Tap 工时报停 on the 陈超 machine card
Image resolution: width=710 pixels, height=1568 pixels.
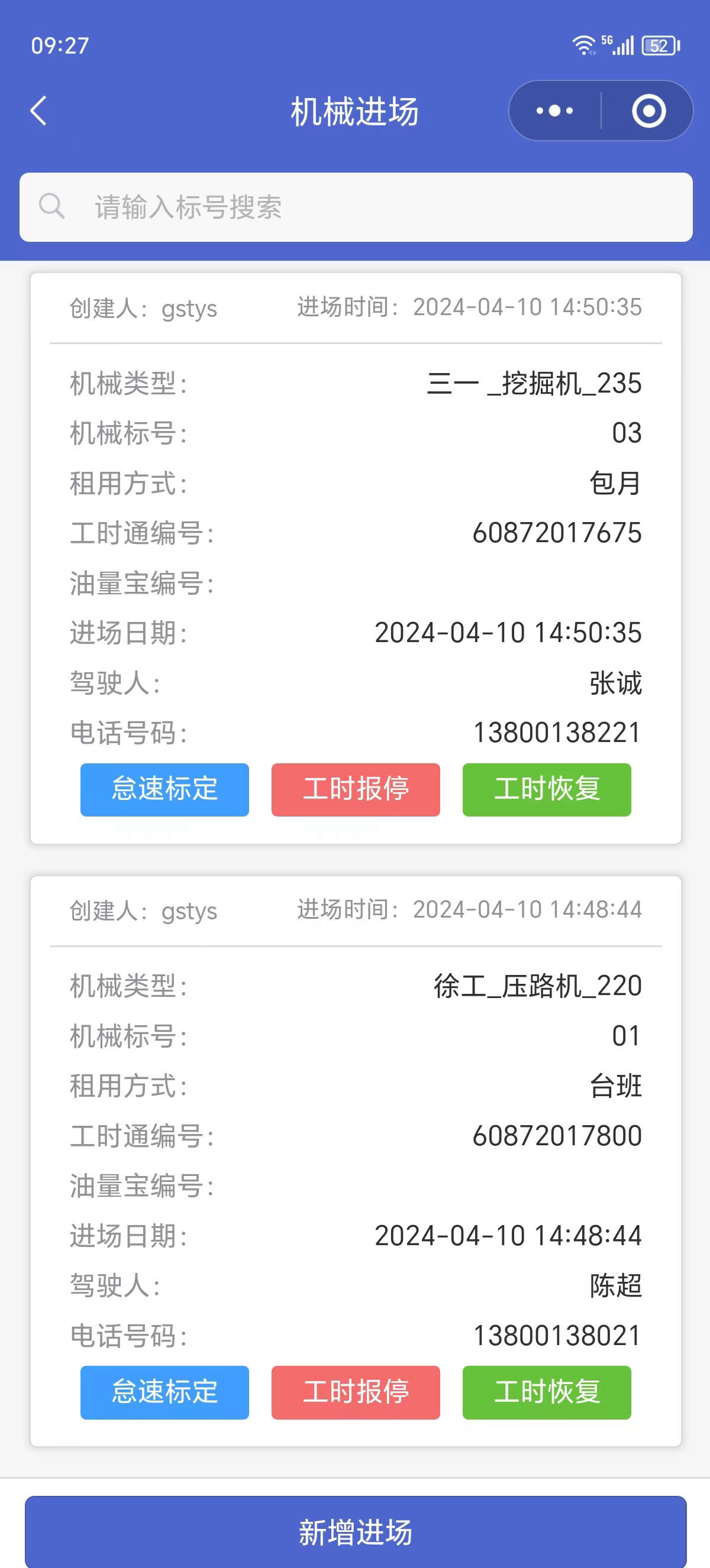[x=356, y=1392]
